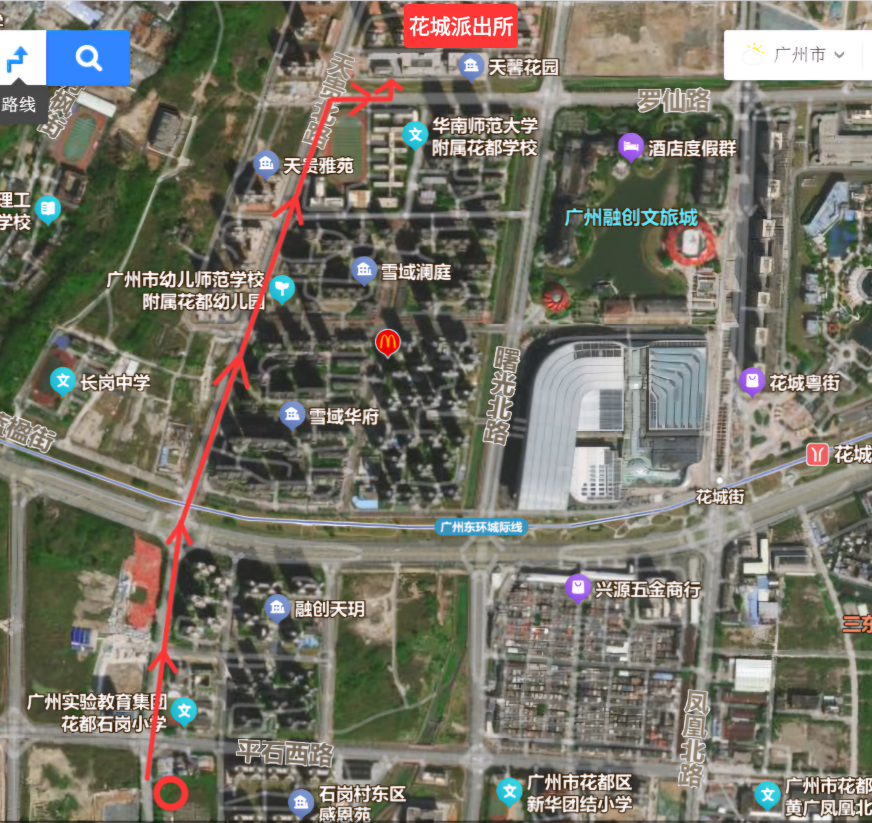Viewport: 872px width, 823px height.
Task: Select the 兴源五金商行 shop marker
Action: click(x=577, y=588)
